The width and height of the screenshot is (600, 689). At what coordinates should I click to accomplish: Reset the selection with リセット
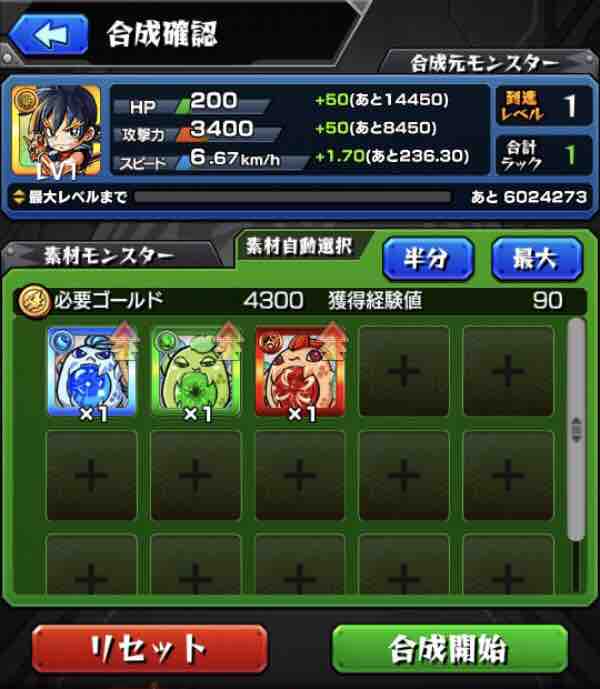[150, 649]
